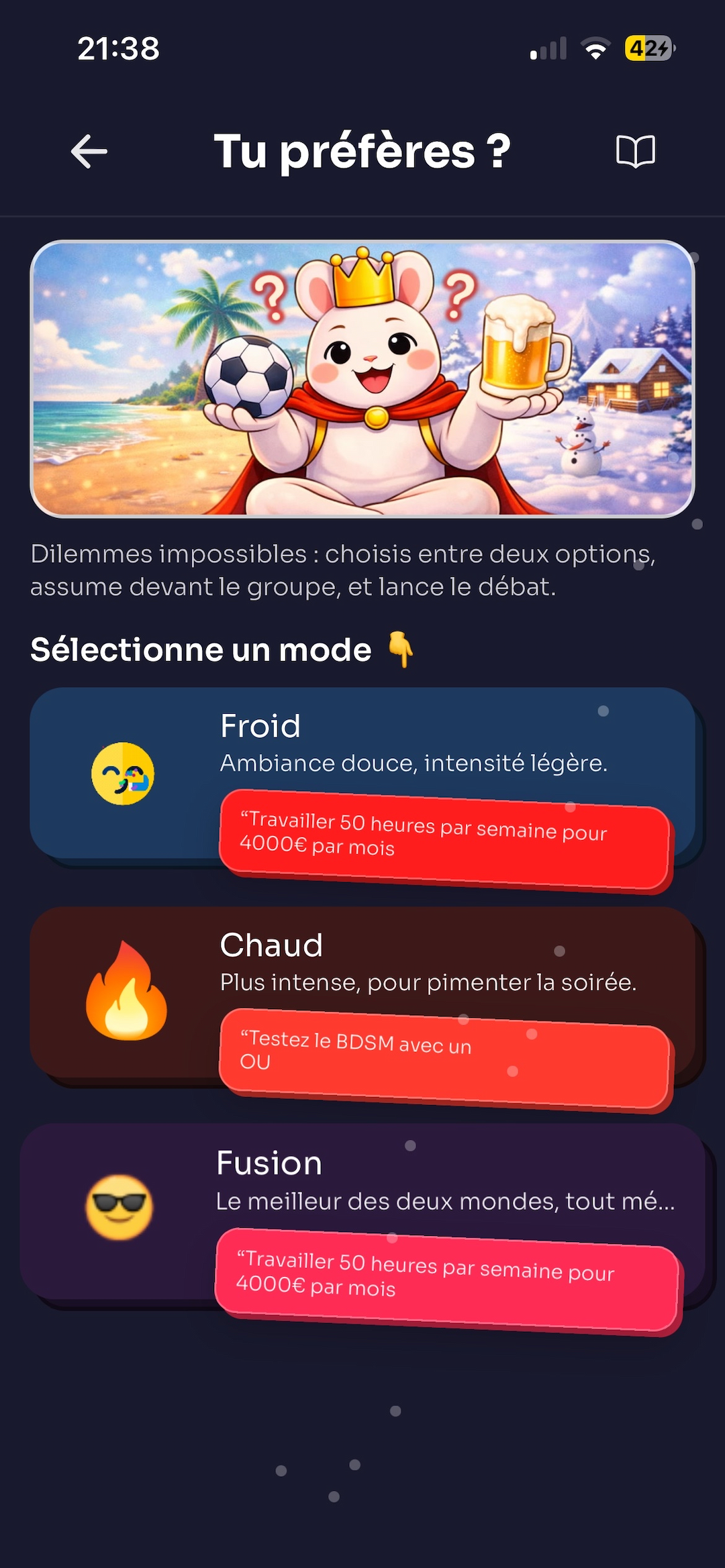Tap the Wi-Fi icon in the status bar

[x=597, y=48]
